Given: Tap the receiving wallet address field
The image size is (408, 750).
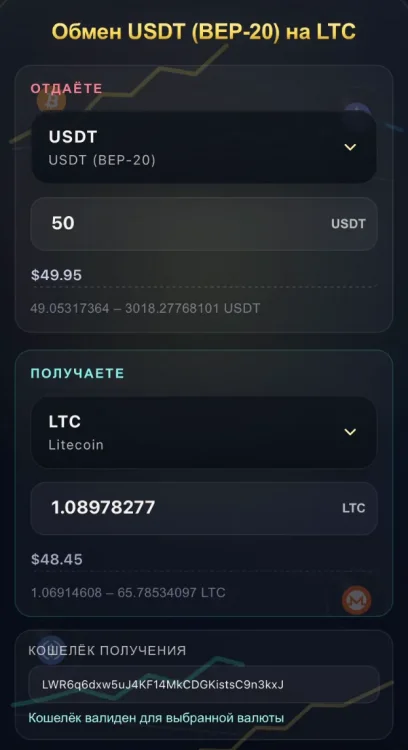Looking at the screenshot, I should pyautogui.click(x=204, y=684).
